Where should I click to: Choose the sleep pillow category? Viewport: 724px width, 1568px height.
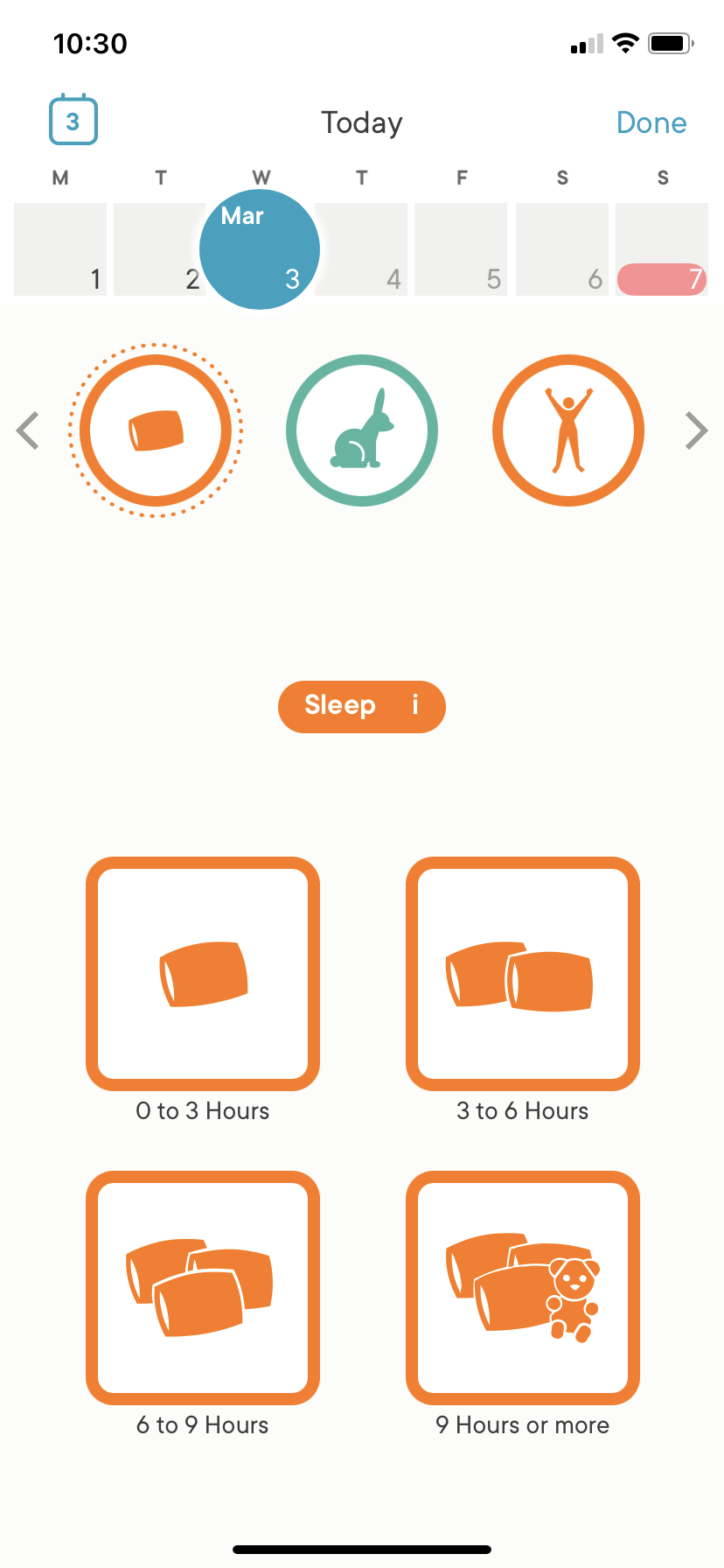pyautogui.click(x=156, y=430)
